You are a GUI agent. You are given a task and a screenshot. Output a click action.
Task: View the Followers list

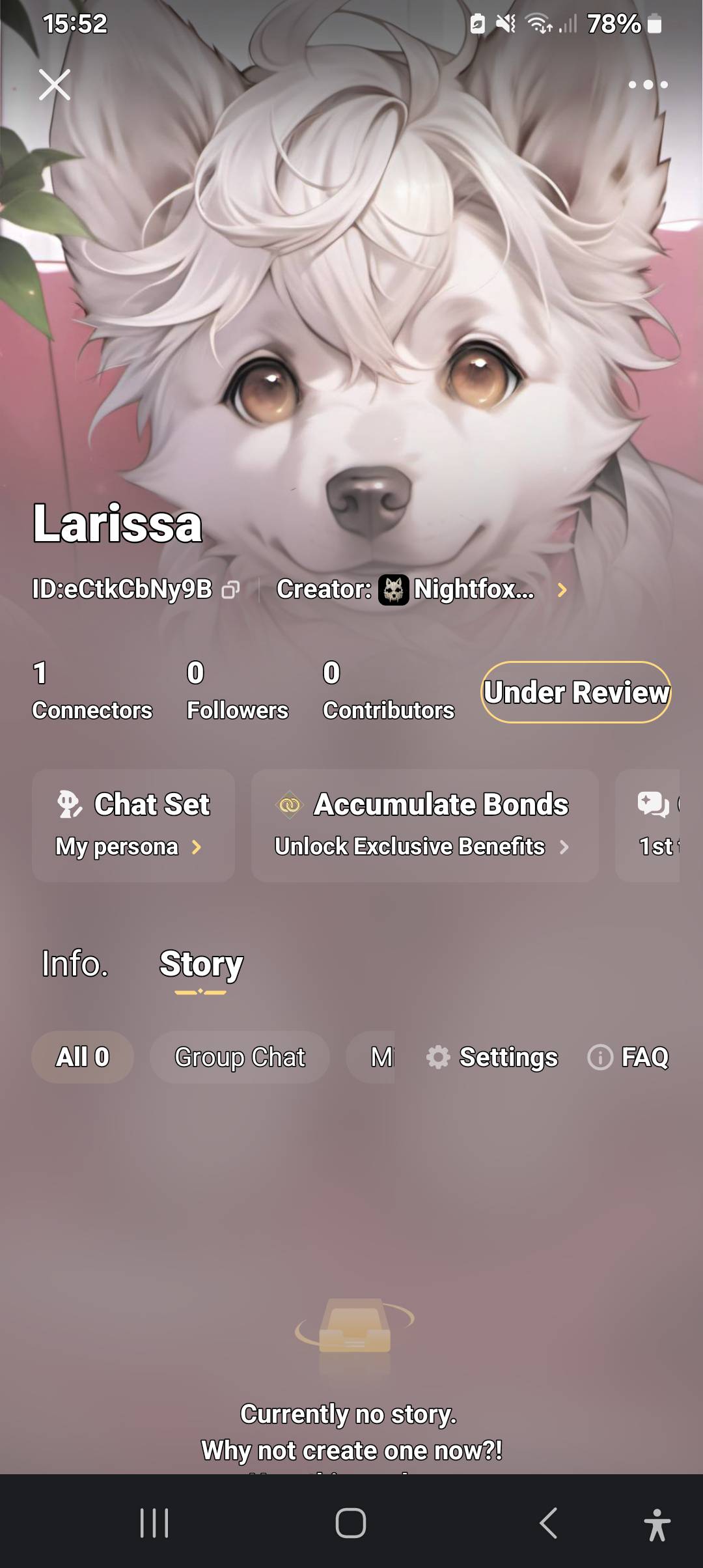tap(237, 692)
